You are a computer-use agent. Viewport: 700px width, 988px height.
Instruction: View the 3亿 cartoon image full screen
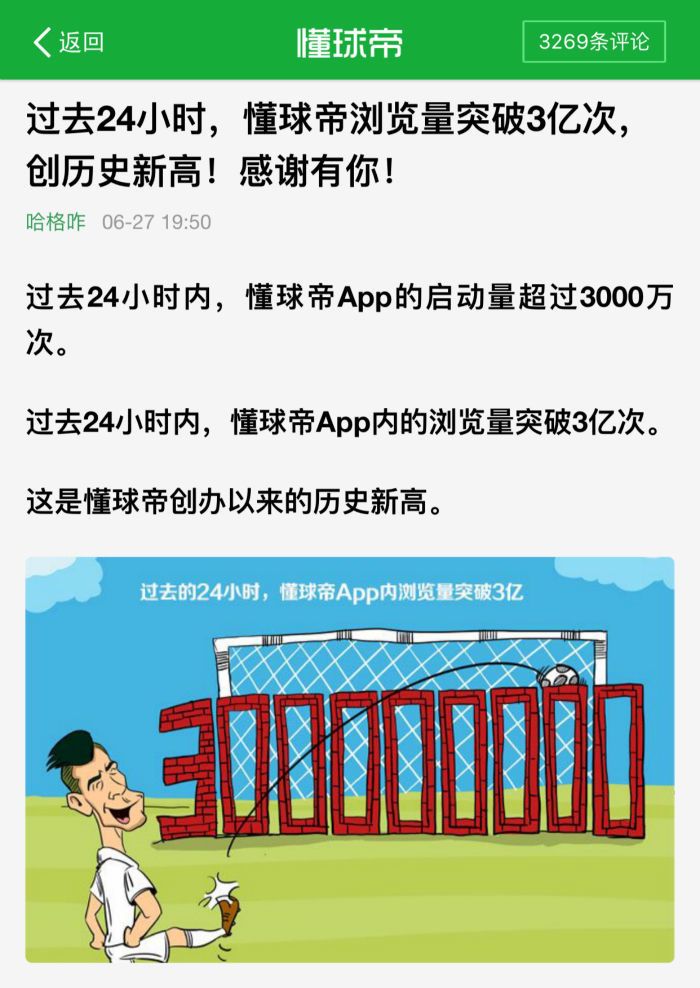(x=350, y=758)
